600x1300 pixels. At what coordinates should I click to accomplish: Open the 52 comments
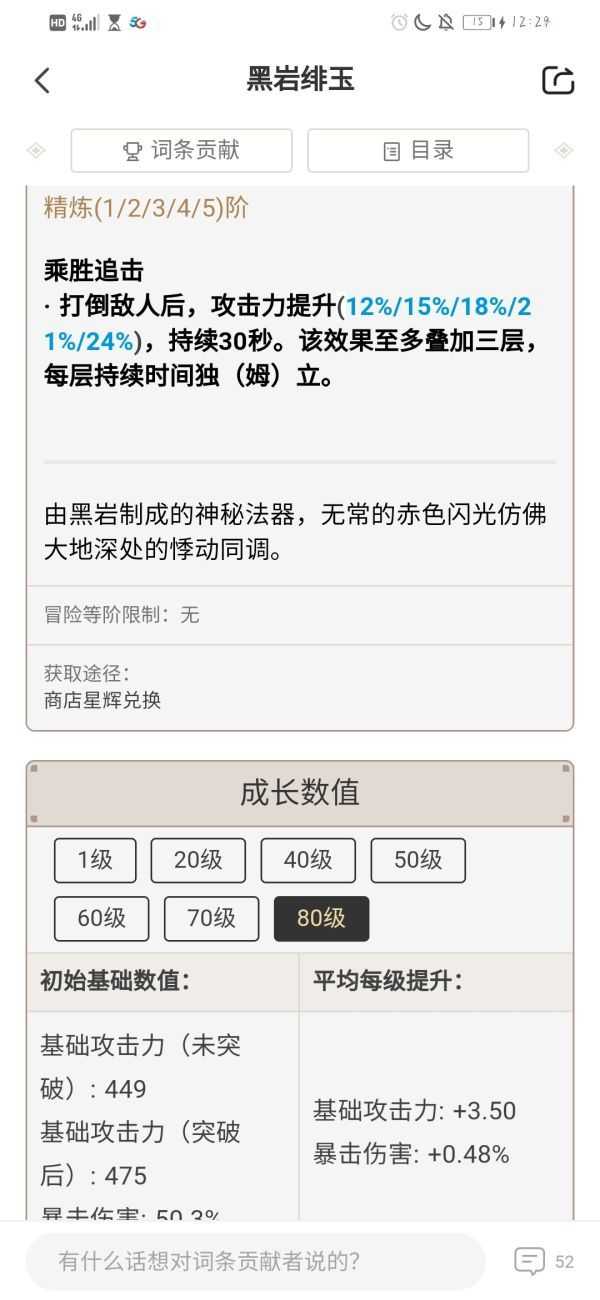(x=544, y=1261)
